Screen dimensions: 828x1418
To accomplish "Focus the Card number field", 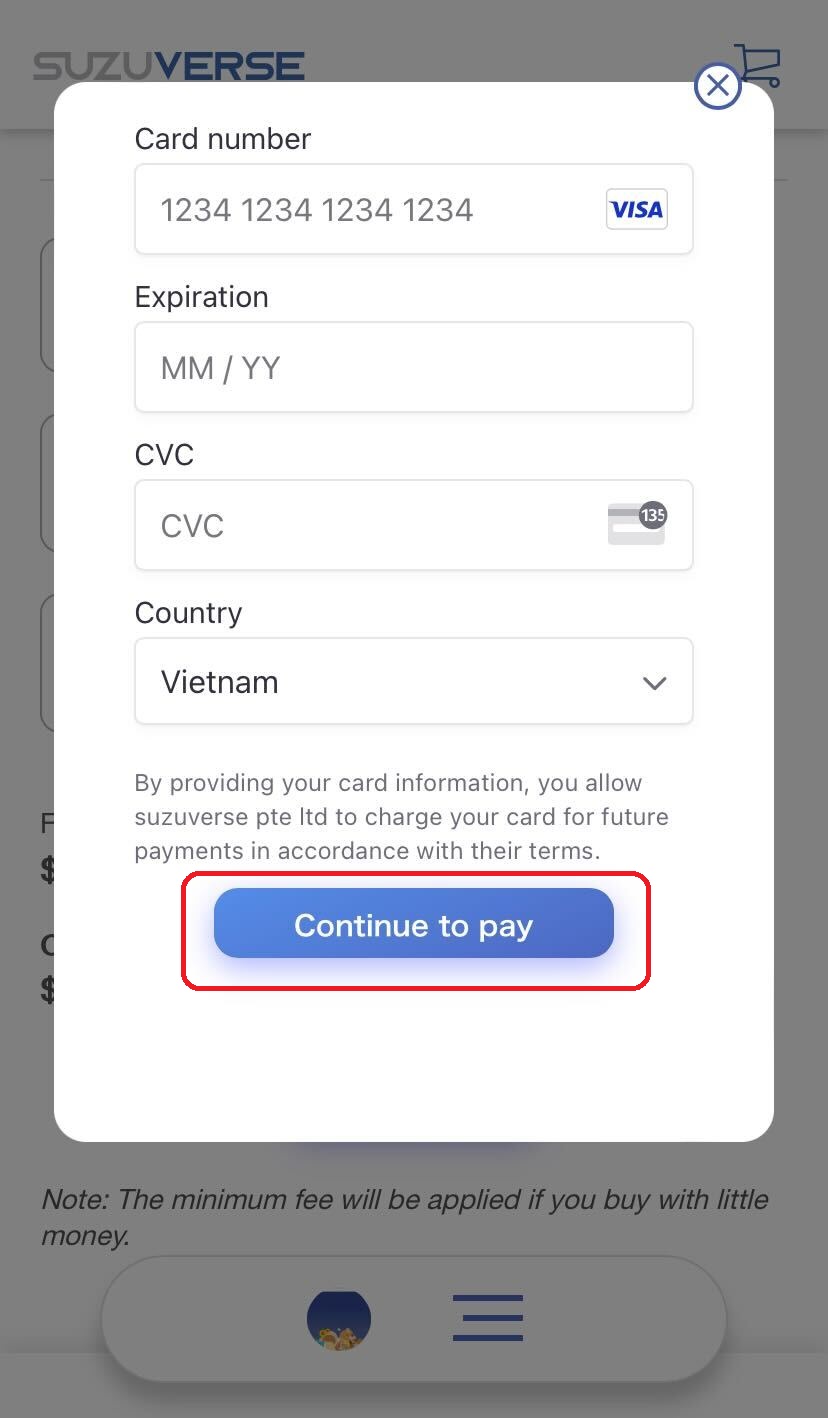I will [380, 210].
